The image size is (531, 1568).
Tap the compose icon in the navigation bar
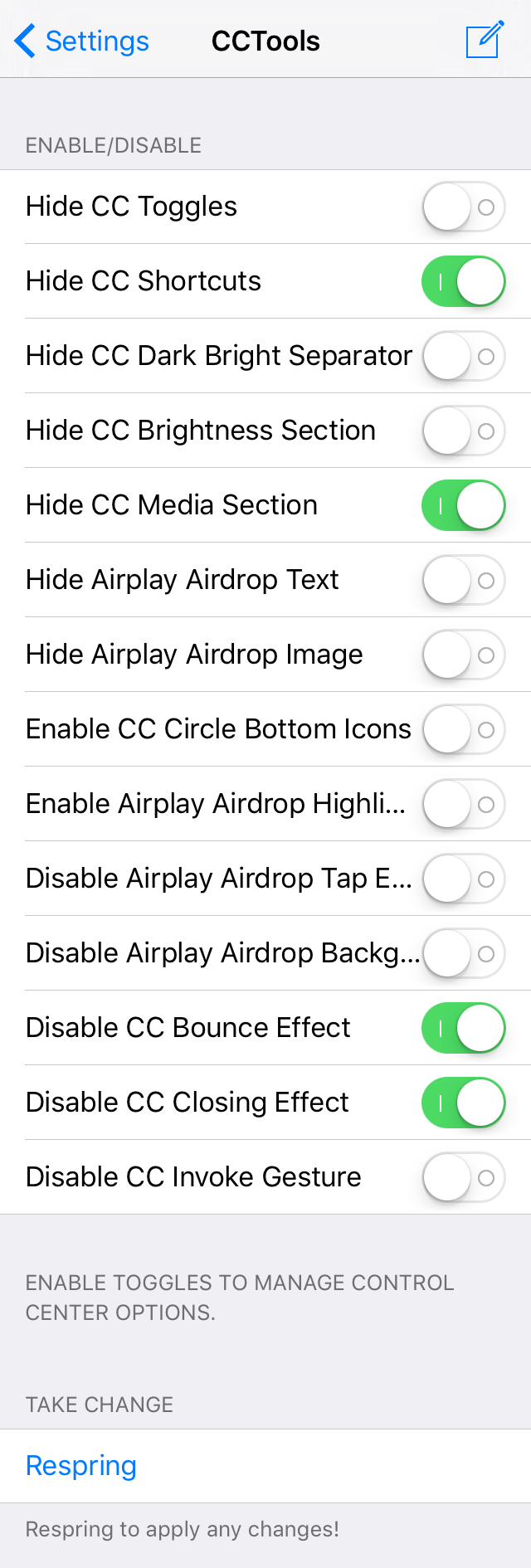click(x=485, y=40)
